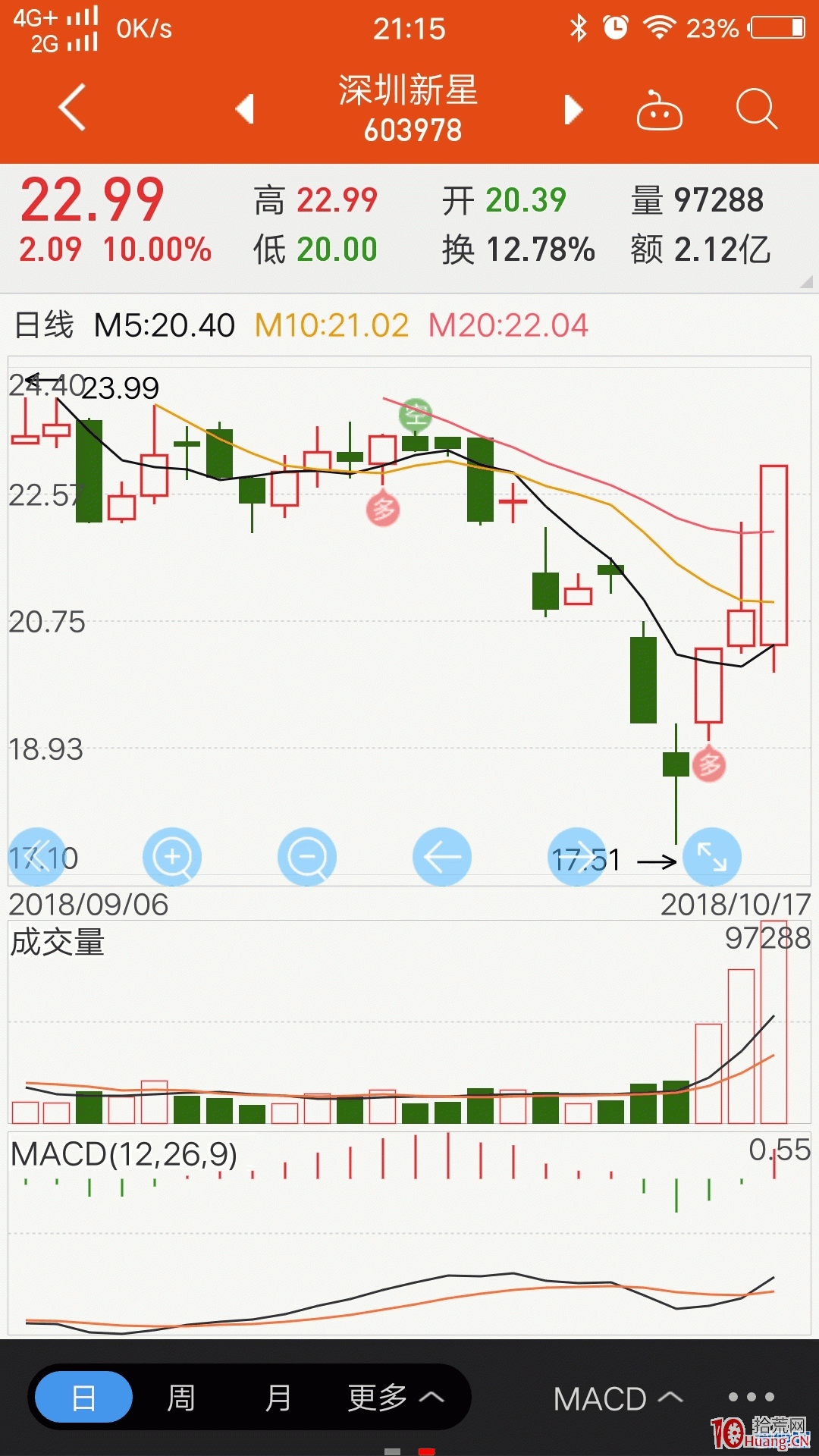
Task: Expand the chart to fullscreen
Action: [x=712, y=857]
